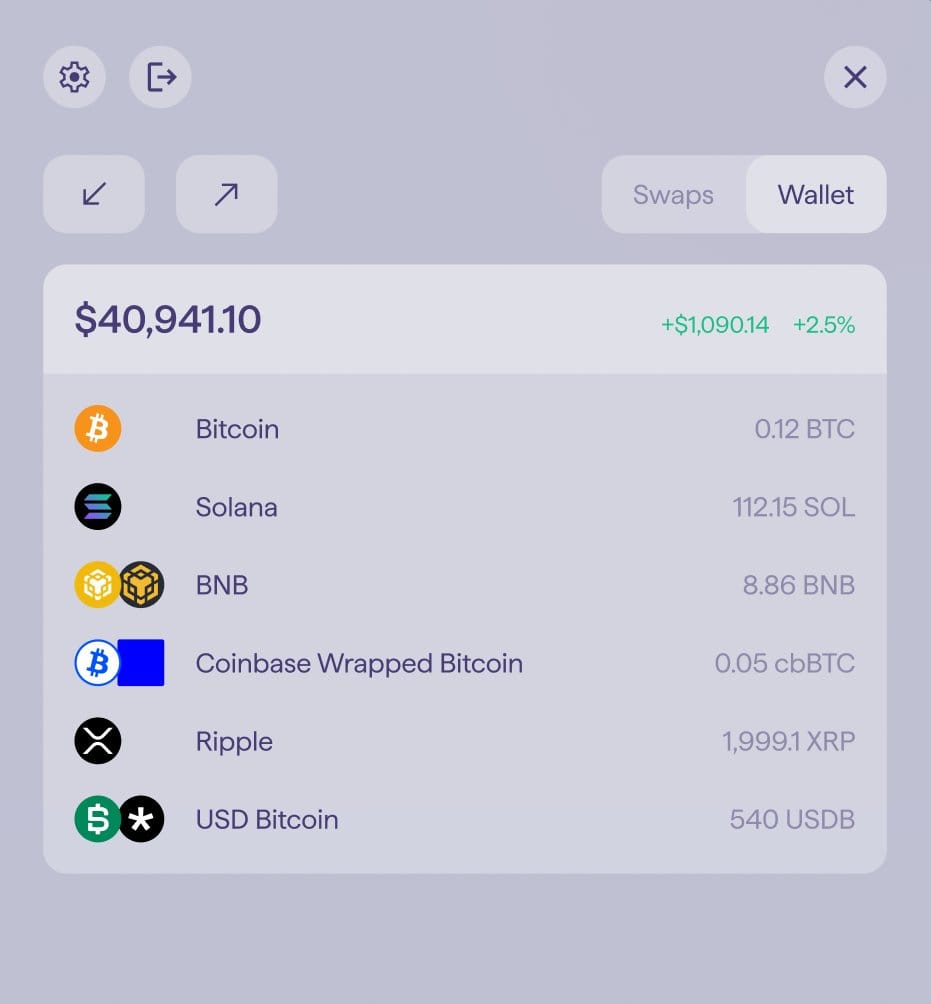Tap the receive arrow button

pos(94,194)
